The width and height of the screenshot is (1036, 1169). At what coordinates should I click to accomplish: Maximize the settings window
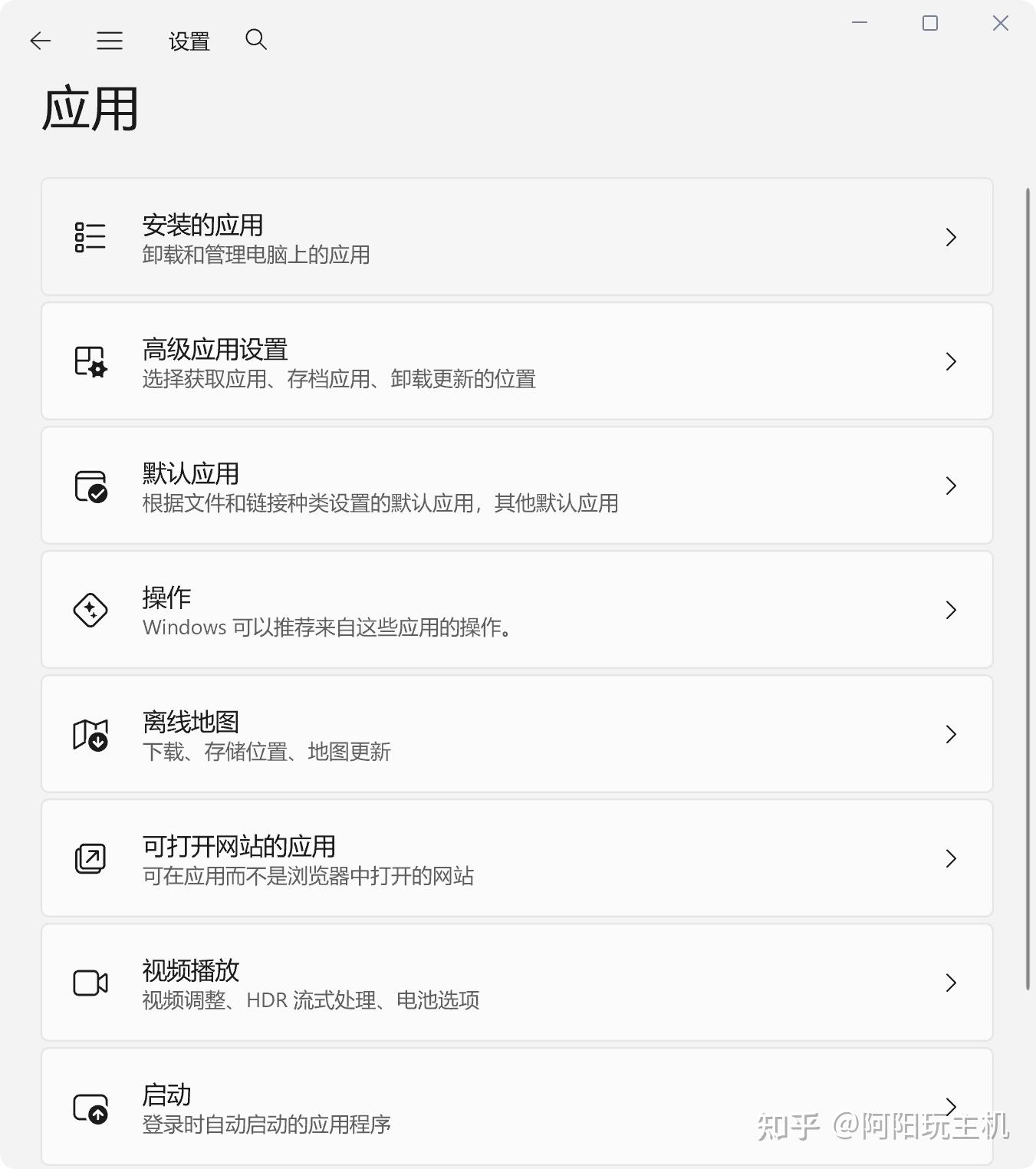pos(930,23)
